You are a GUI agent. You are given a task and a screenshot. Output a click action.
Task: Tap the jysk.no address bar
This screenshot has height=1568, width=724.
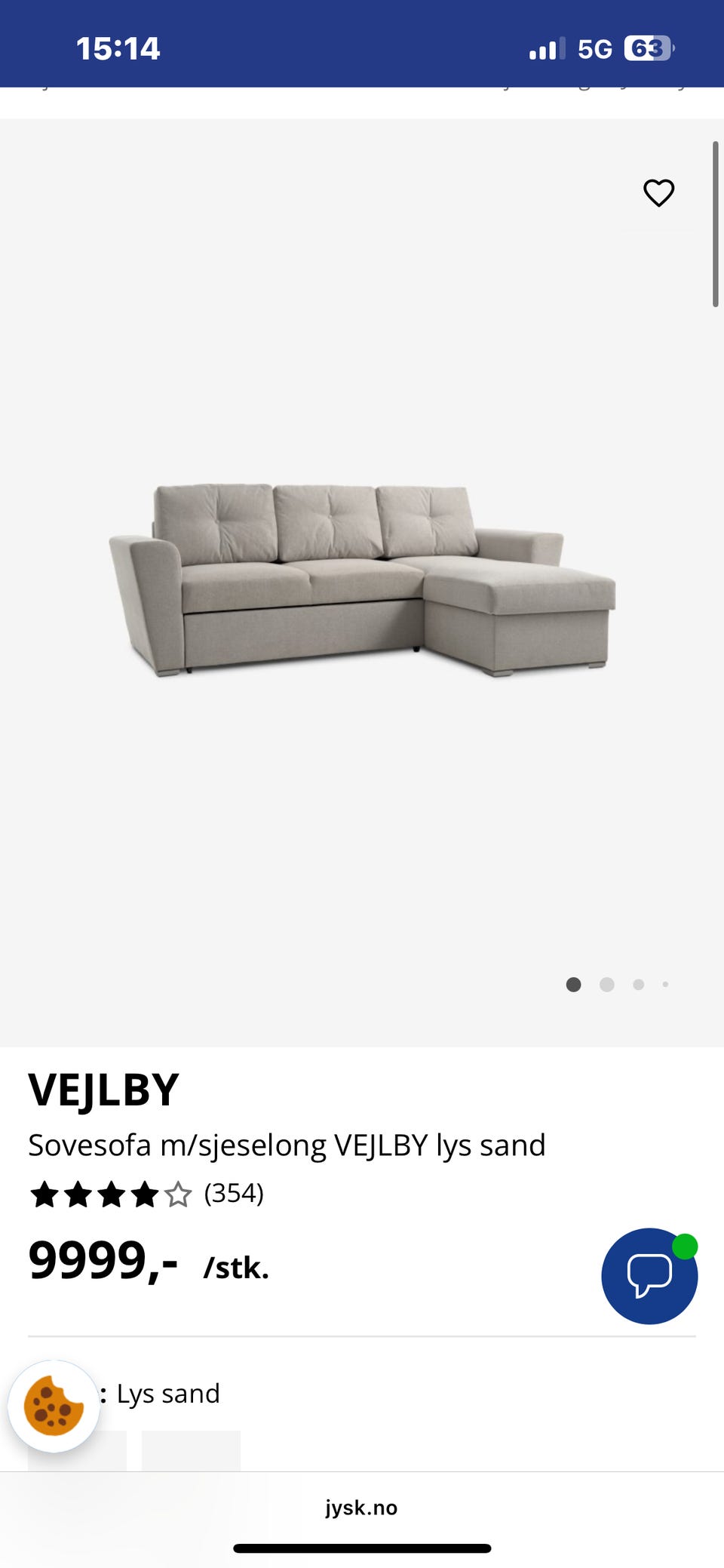pos(361,1508)
